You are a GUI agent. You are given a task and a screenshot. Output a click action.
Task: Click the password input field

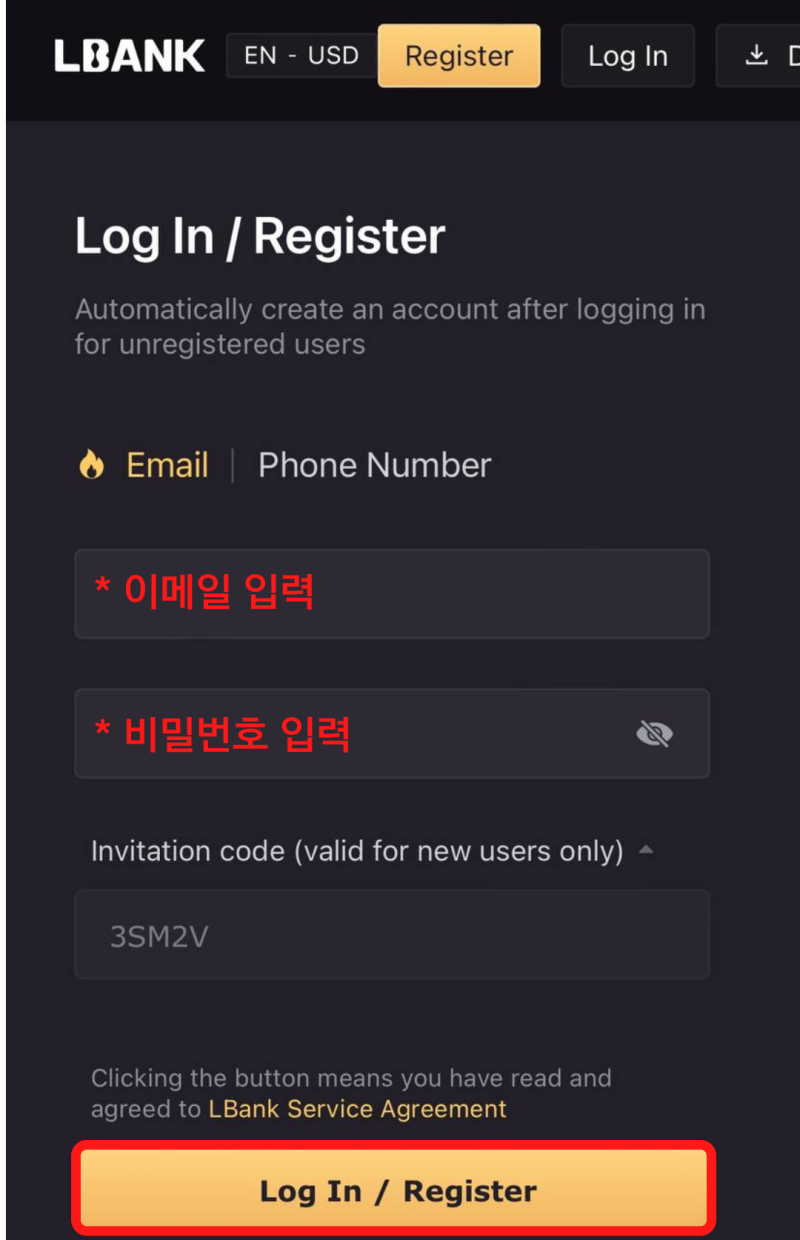point(392,733)
